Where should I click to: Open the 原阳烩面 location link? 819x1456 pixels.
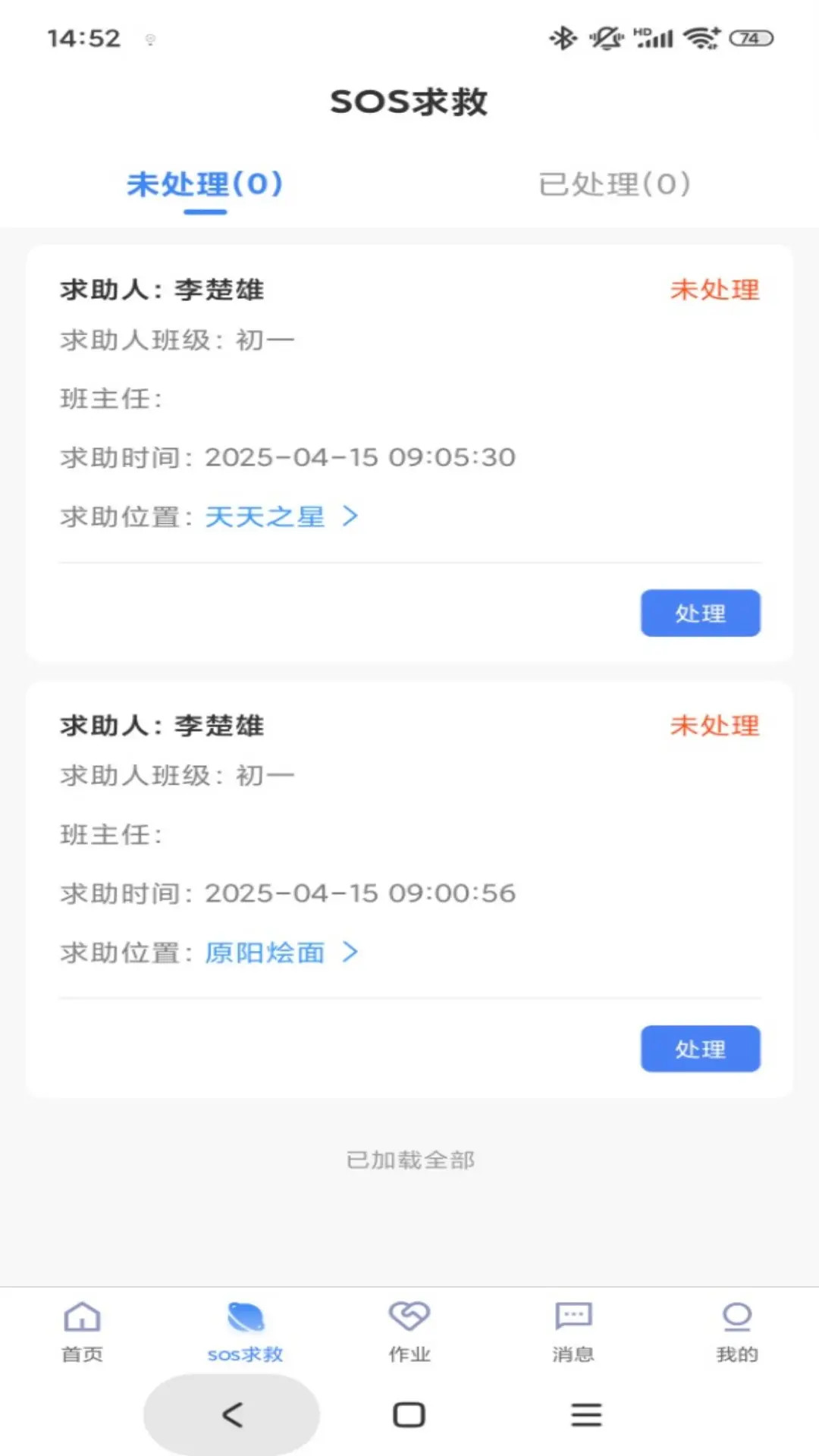pyautogui.click(x=264, y=952)
